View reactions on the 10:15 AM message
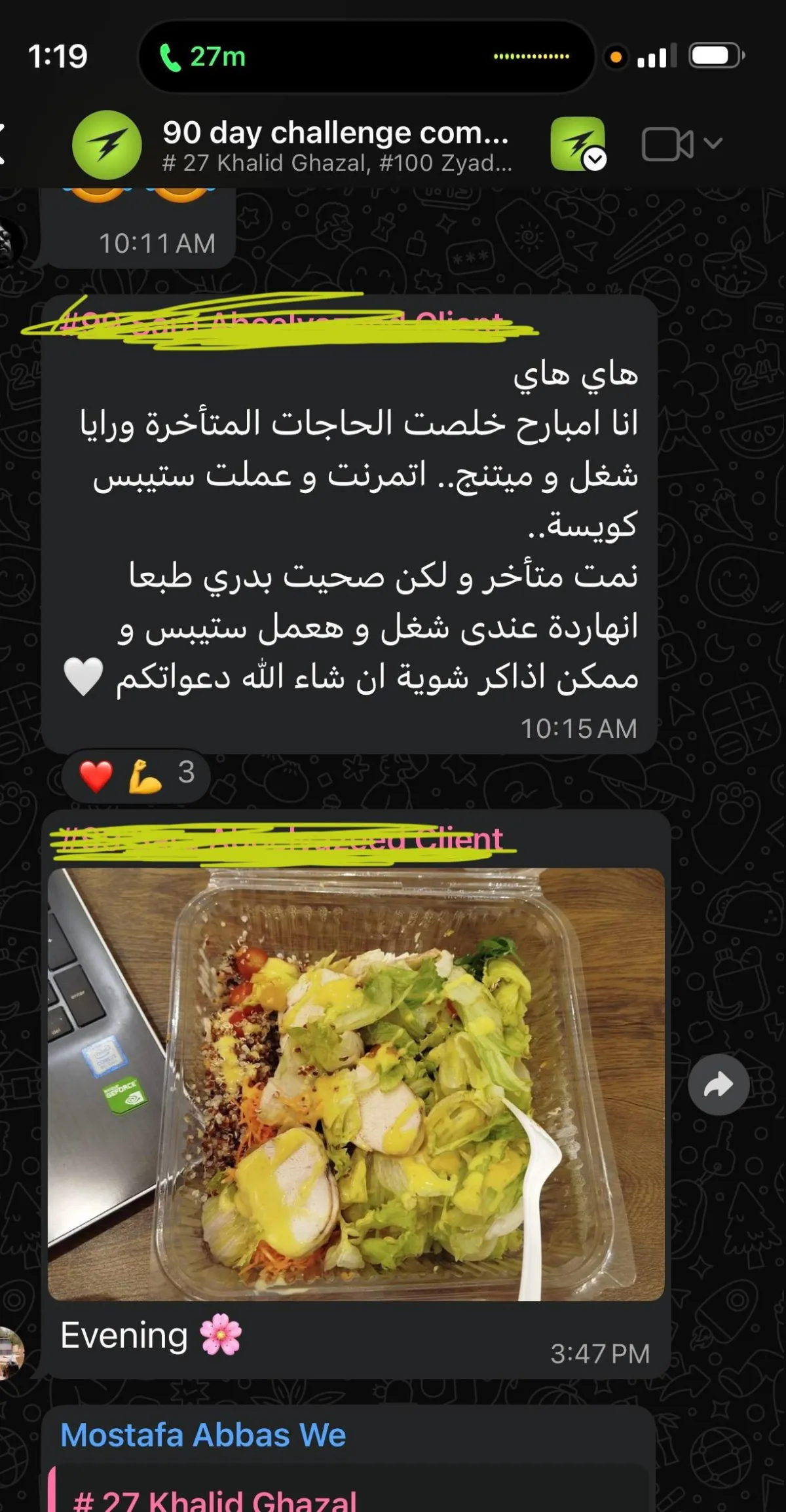This screenshot has height=1512, width=786. tap(136, 775)
